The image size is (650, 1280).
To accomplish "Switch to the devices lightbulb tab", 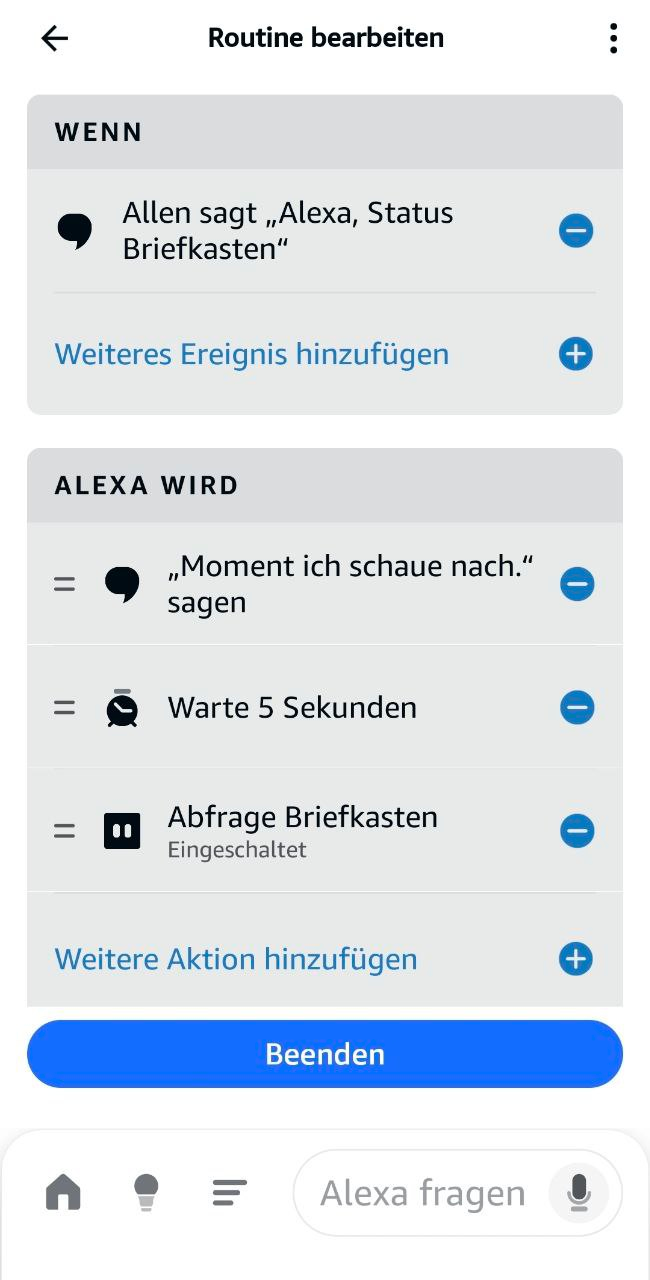I will click(147, 1192).
